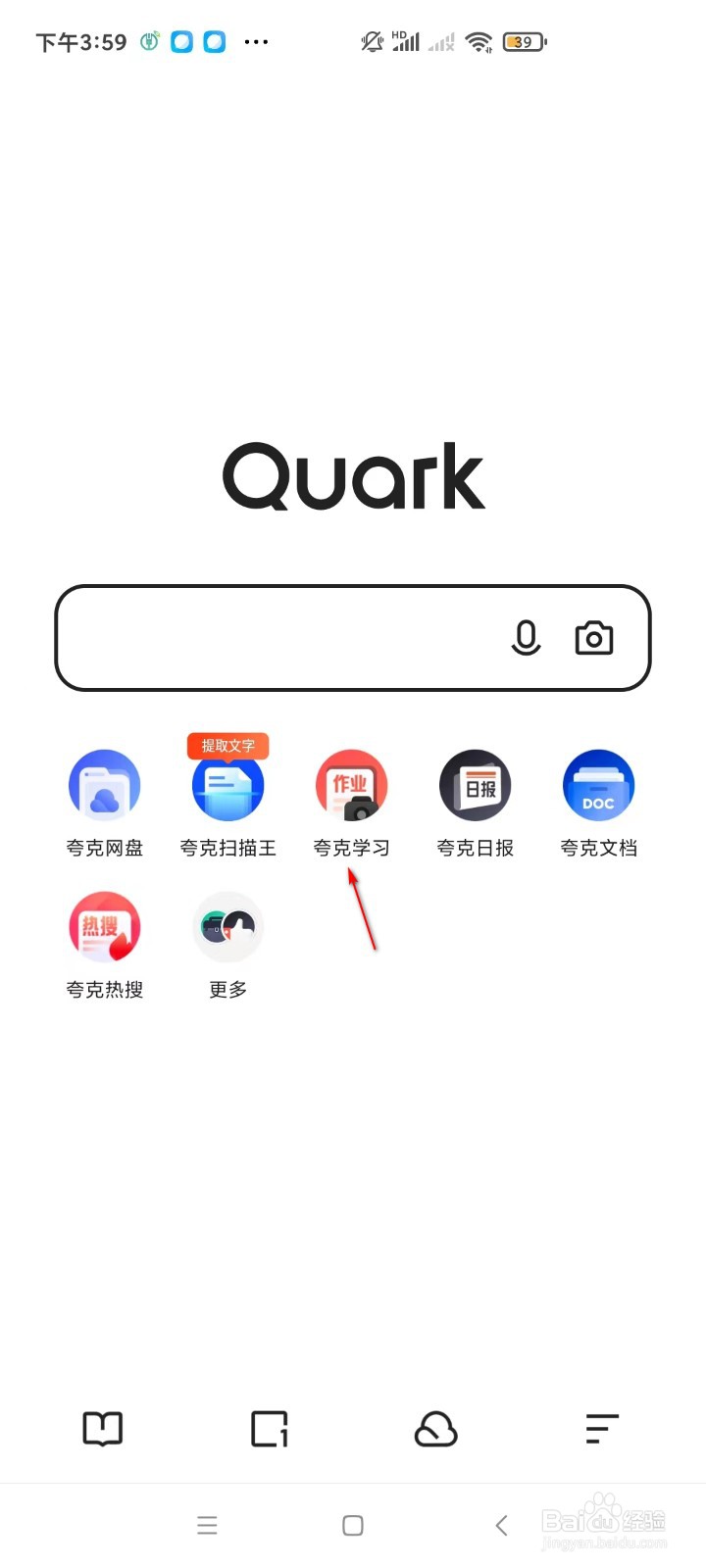Open camera search from the search bar

tap(594, 637)
